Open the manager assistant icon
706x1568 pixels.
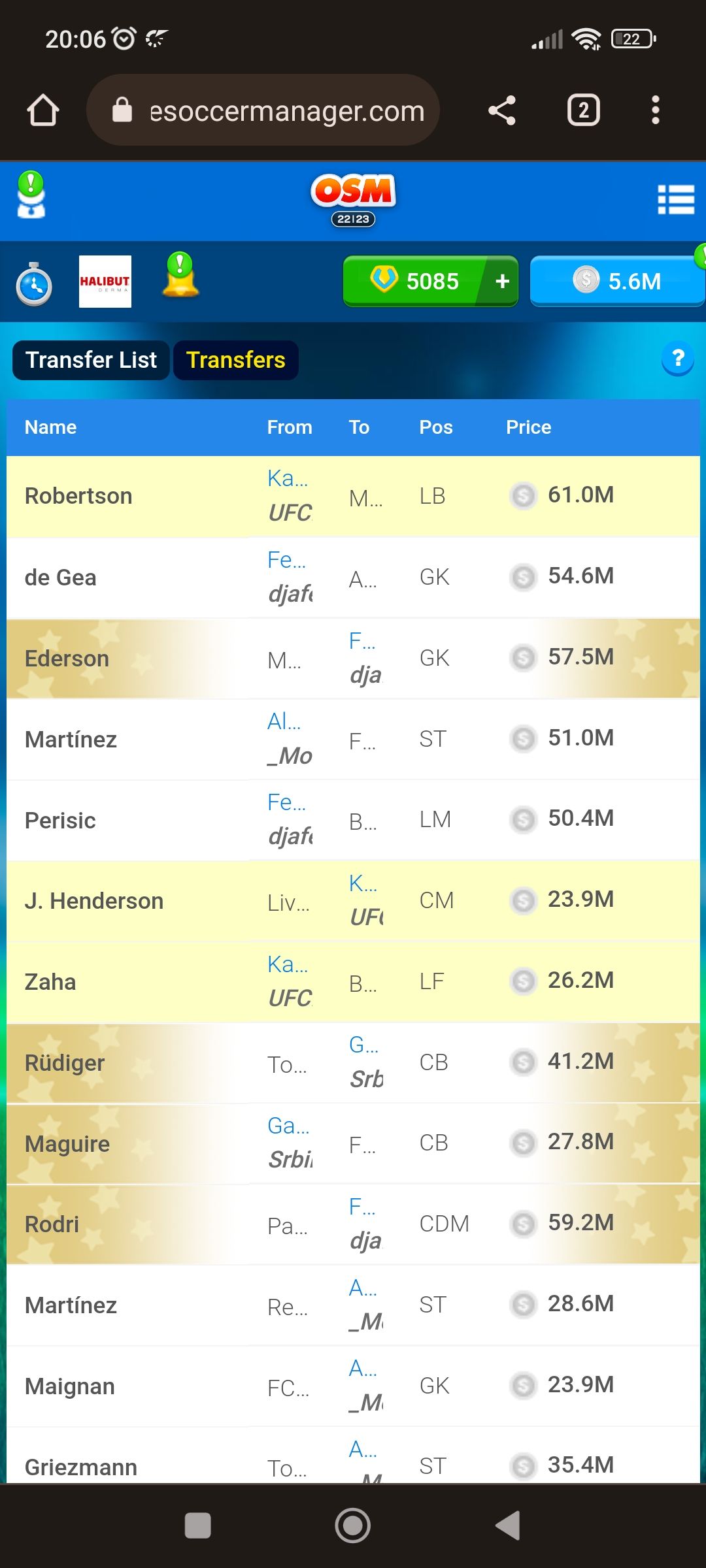coord(31,195)
